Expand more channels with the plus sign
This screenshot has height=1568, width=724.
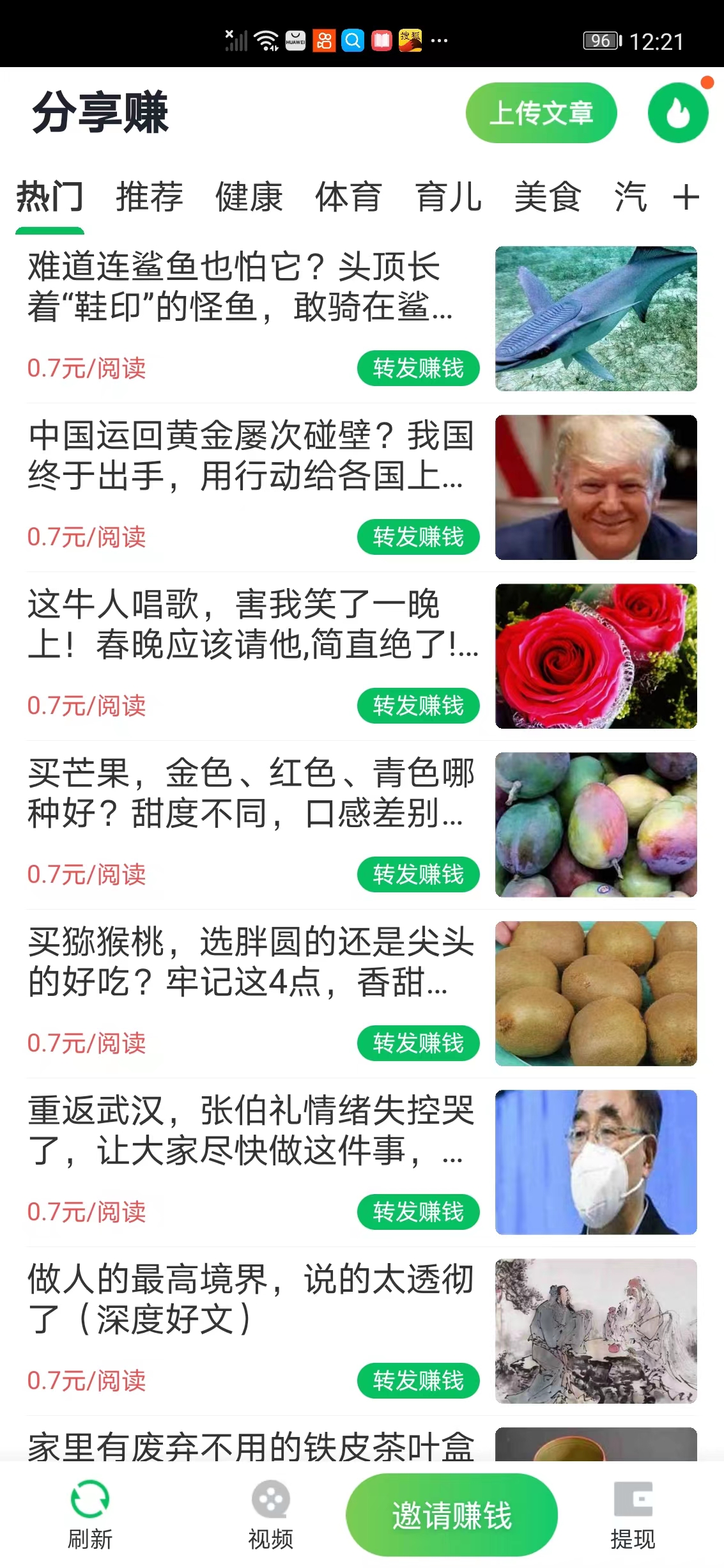click(x=686, y=198)
